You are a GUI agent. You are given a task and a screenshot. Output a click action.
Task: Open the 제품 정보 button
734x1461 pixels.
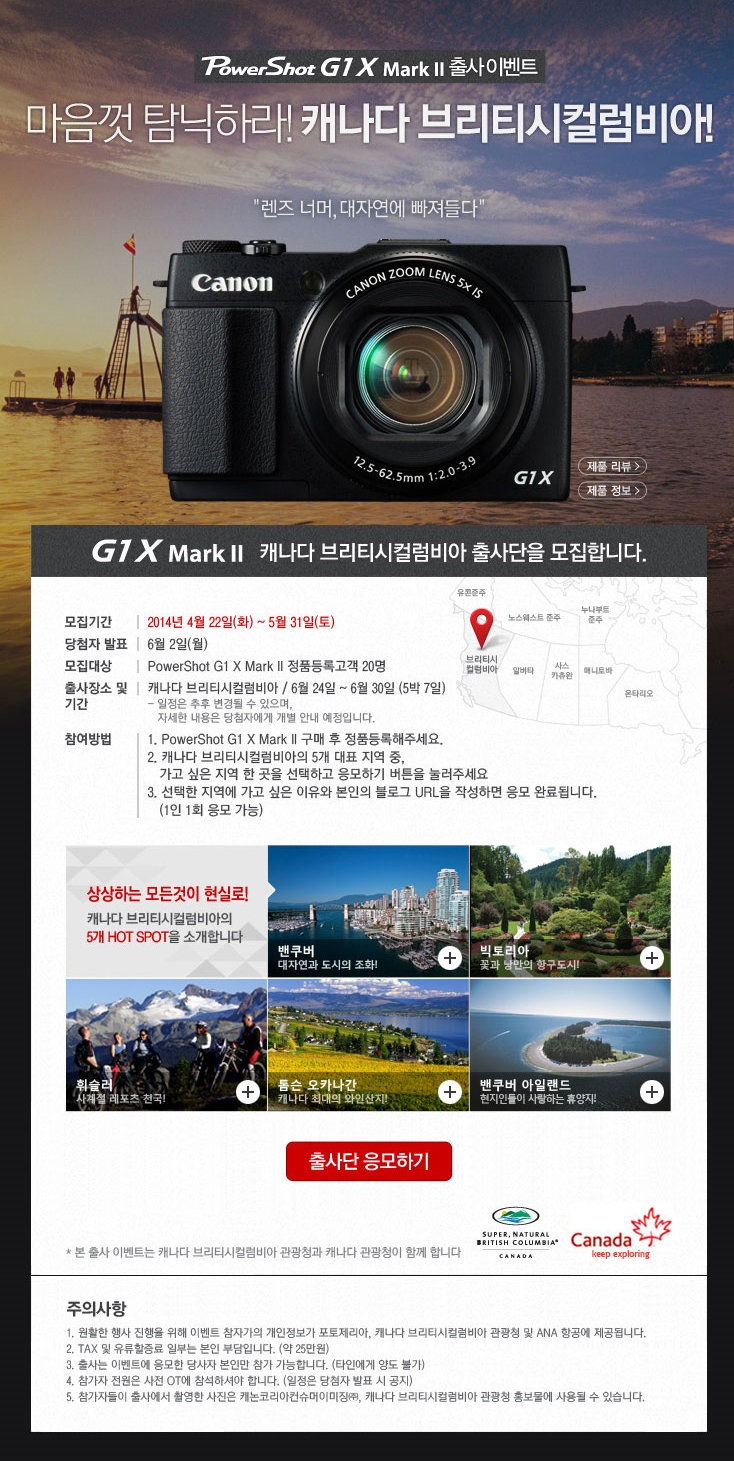click(x=611, y=490)
